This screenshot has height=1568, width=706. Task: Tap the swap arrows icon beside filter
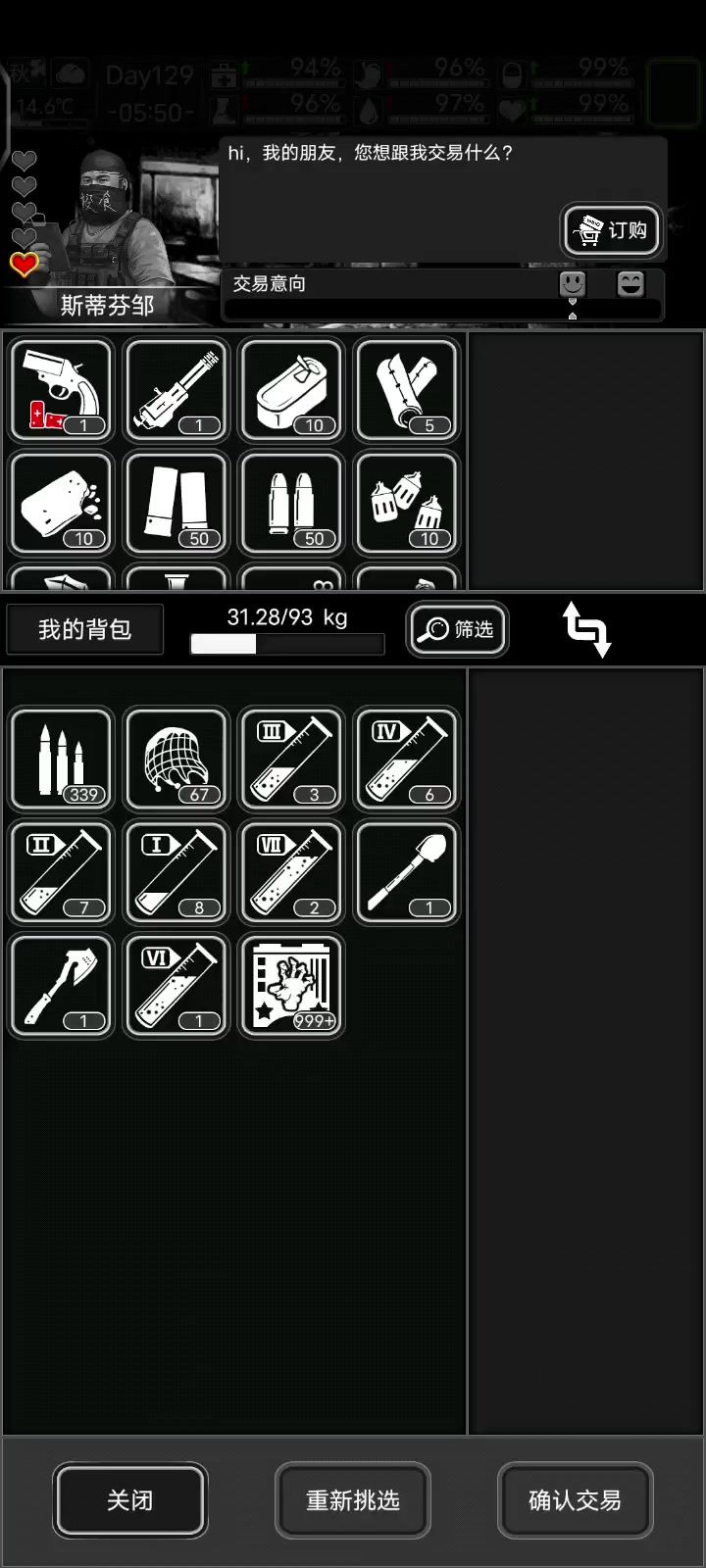point(586,629)
